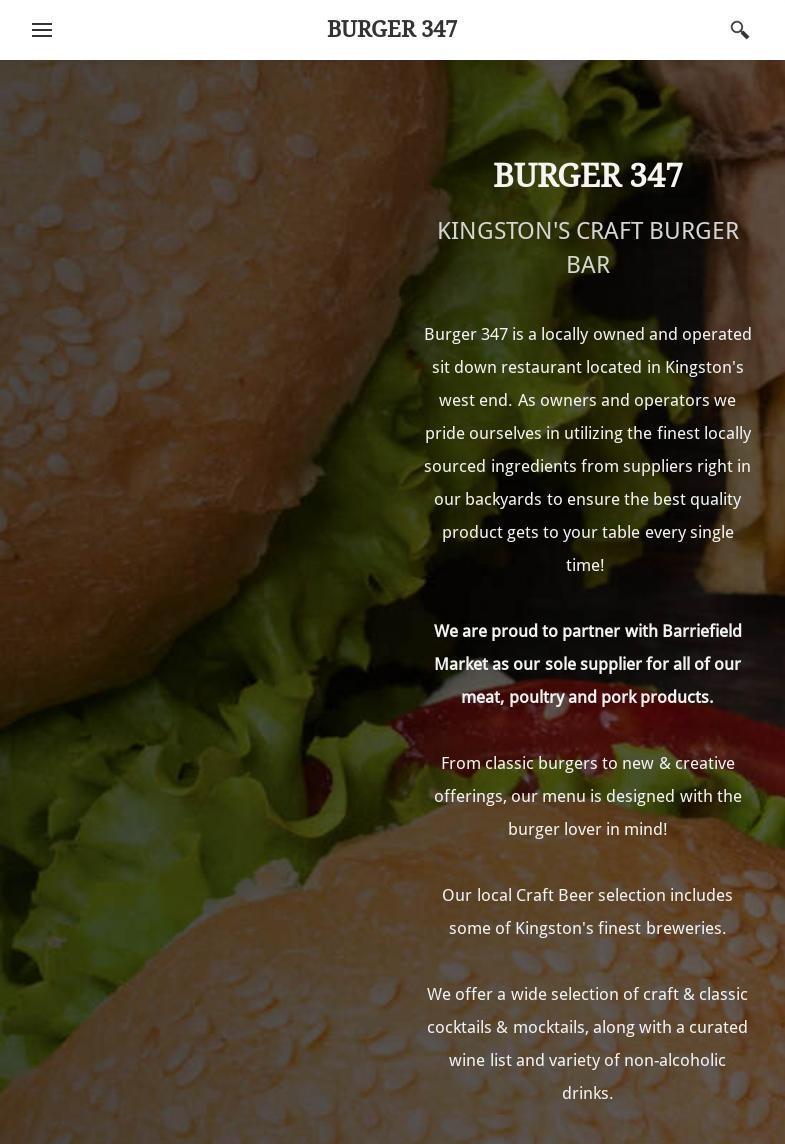Open the hamburger navigation menu
The image size is (785, 1144).
[x=42, y=30]
